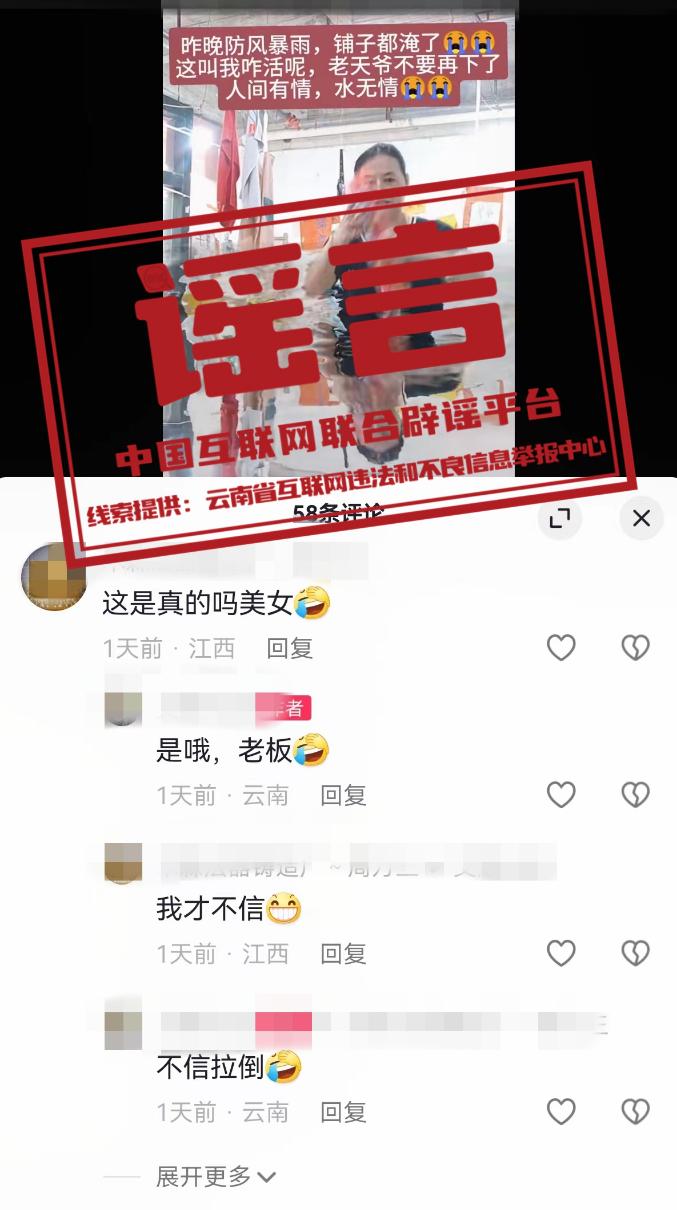Viewport: 677px width, 1210px height.
Task: Dislike the reply 不信拉倒
Action: 636,1111
